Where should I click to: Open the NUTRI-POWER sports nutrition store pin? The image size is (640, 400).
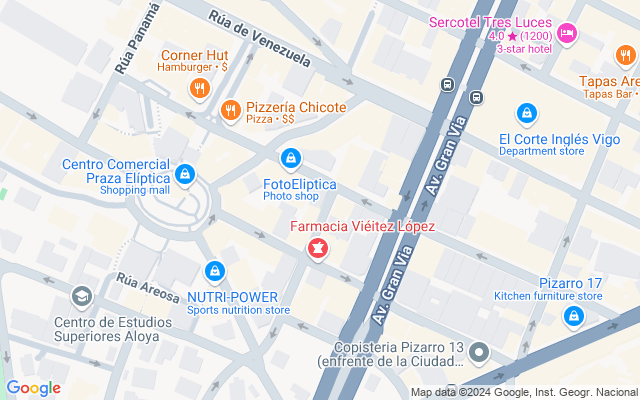pos(214,271)
